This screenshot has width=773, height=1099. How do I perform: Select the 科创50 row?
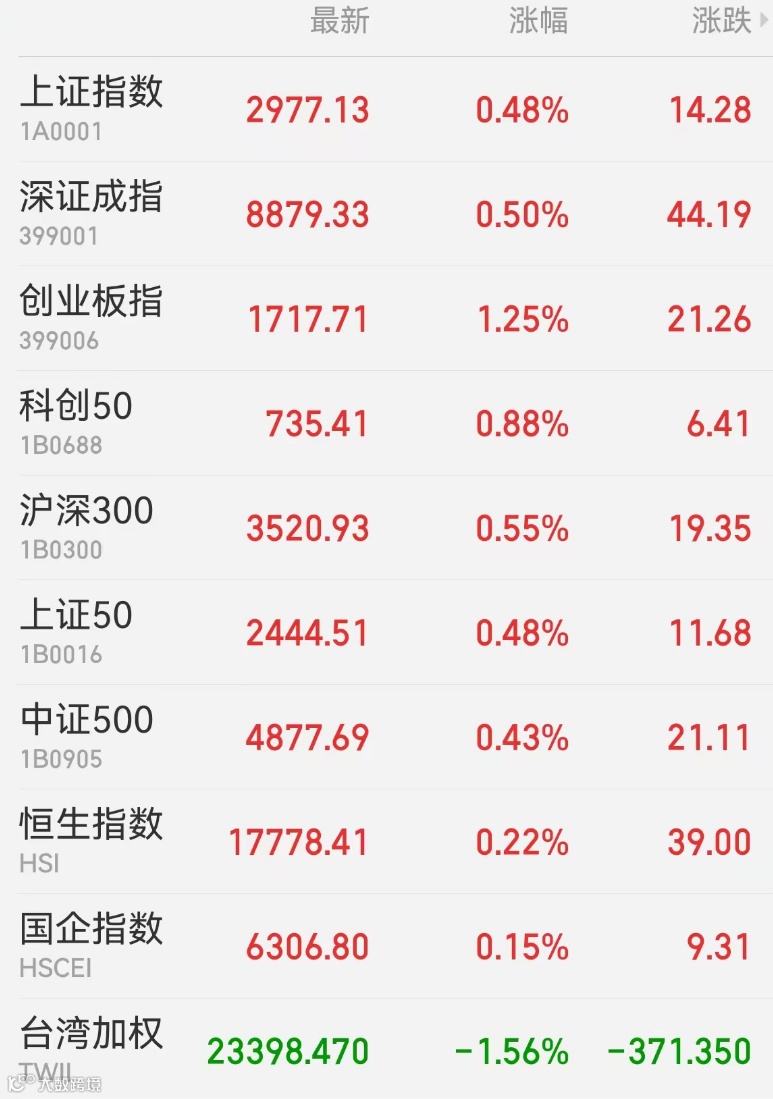point(386,423)
